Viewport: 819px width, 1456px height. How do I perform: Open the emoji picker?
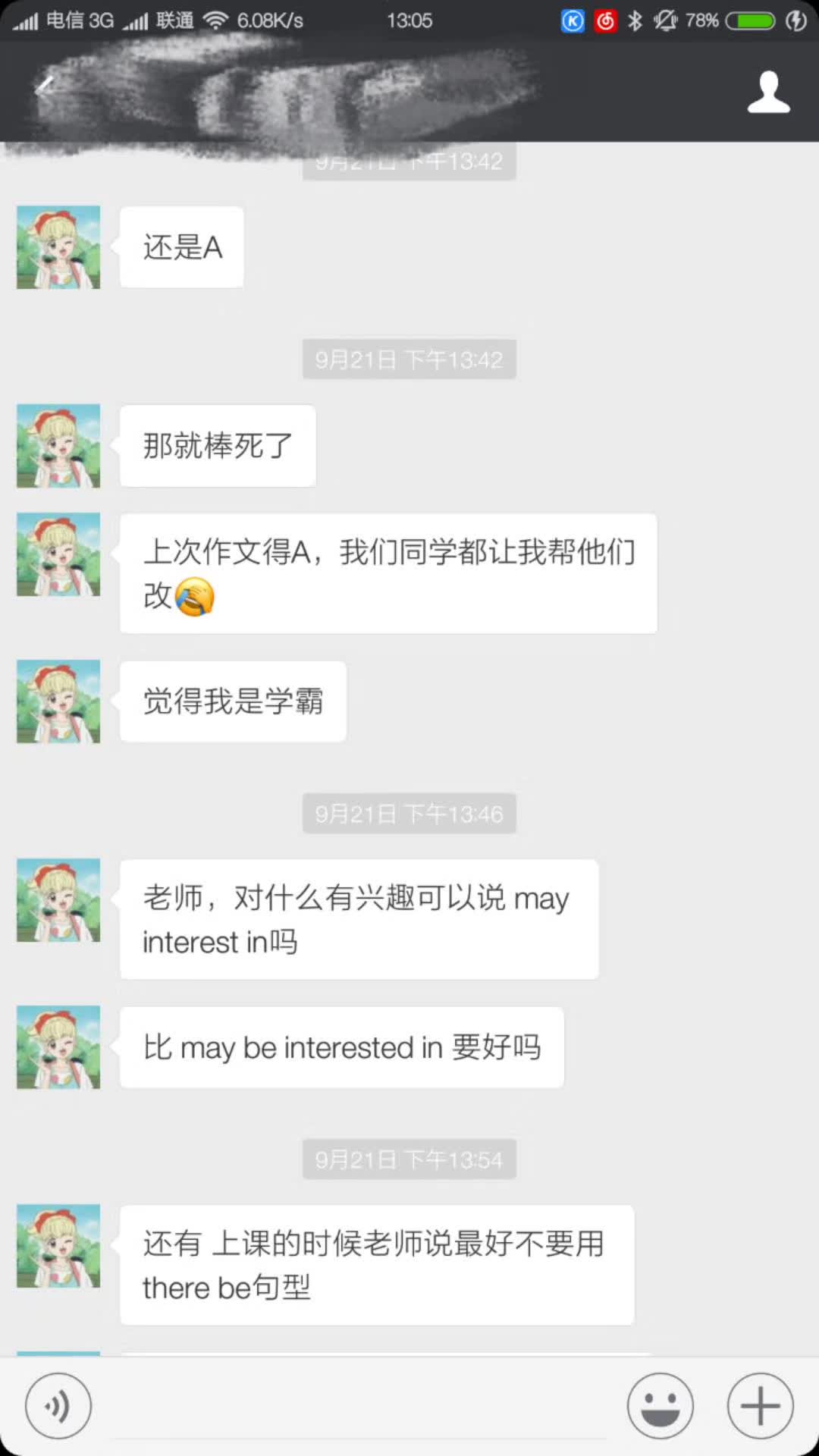(660, 1405)
